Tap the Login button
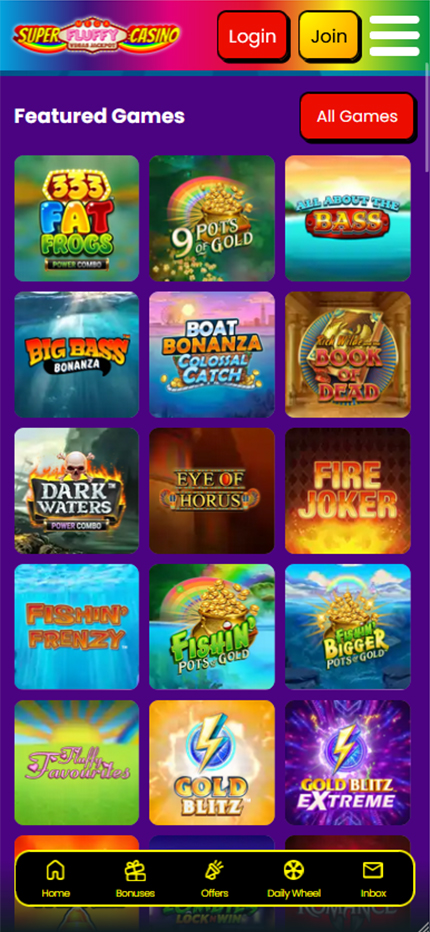This screenshot has width=430, height=932. (253, 36)
